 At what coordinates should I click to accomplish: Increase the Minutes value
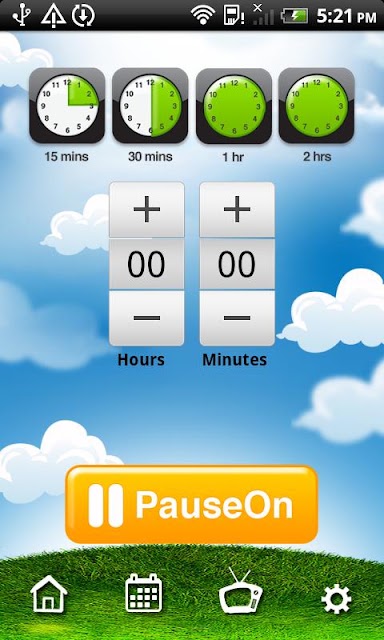237,209
